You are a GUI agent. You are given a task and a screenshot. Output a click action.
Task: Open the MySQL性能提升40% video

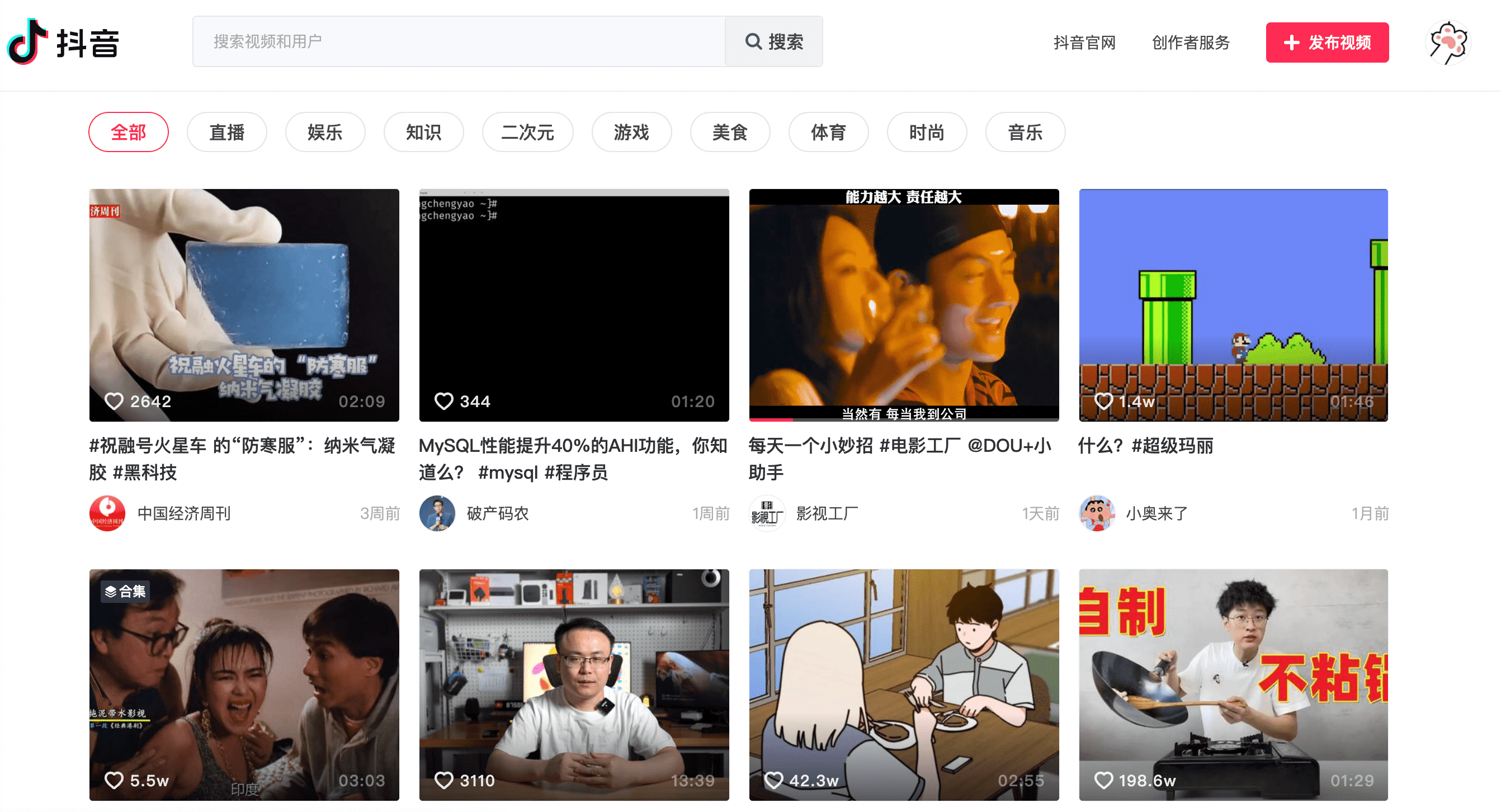(574, 305)
